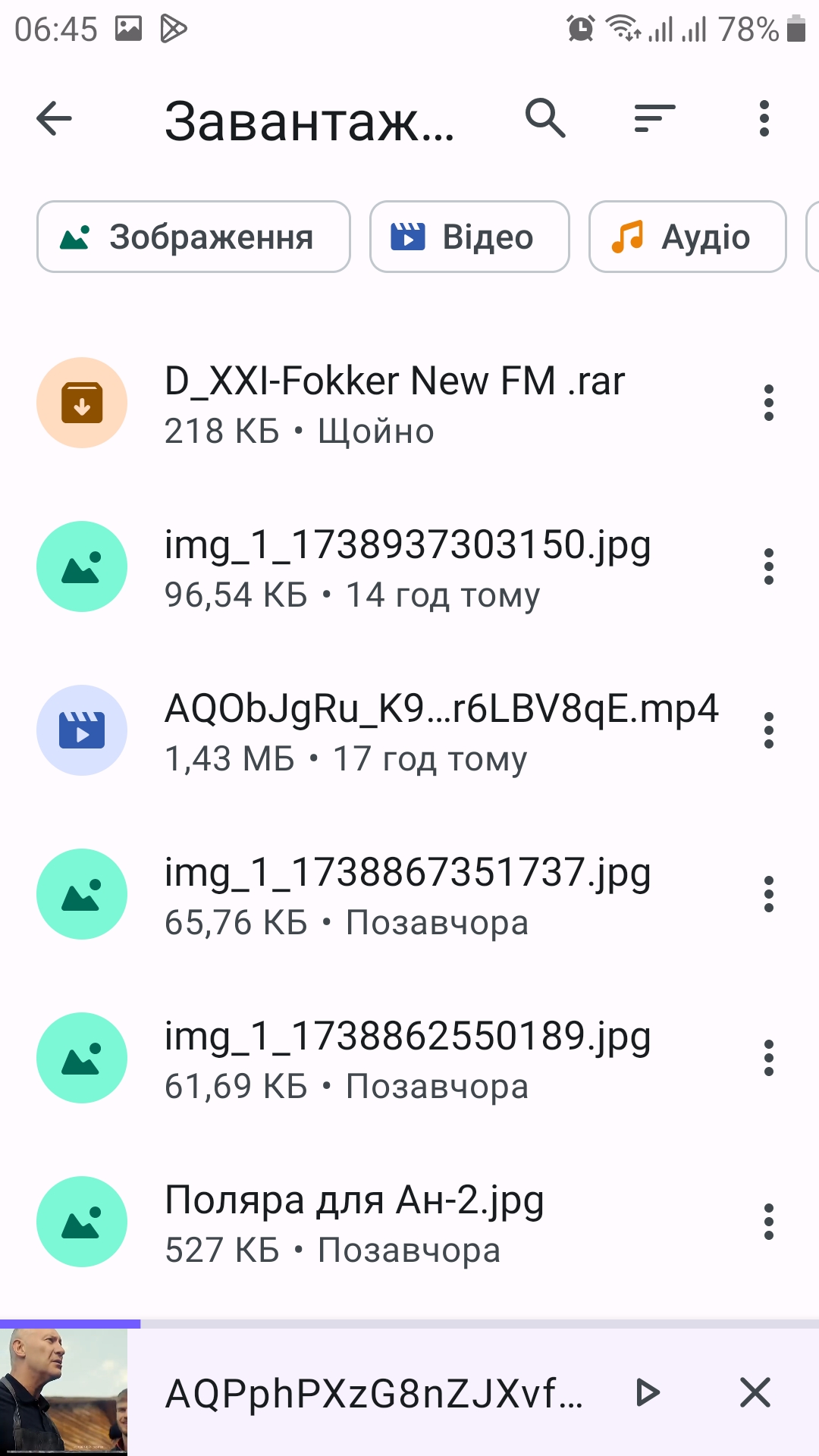Open img_1_1738937303150.jpg image

tap(407, 567)
